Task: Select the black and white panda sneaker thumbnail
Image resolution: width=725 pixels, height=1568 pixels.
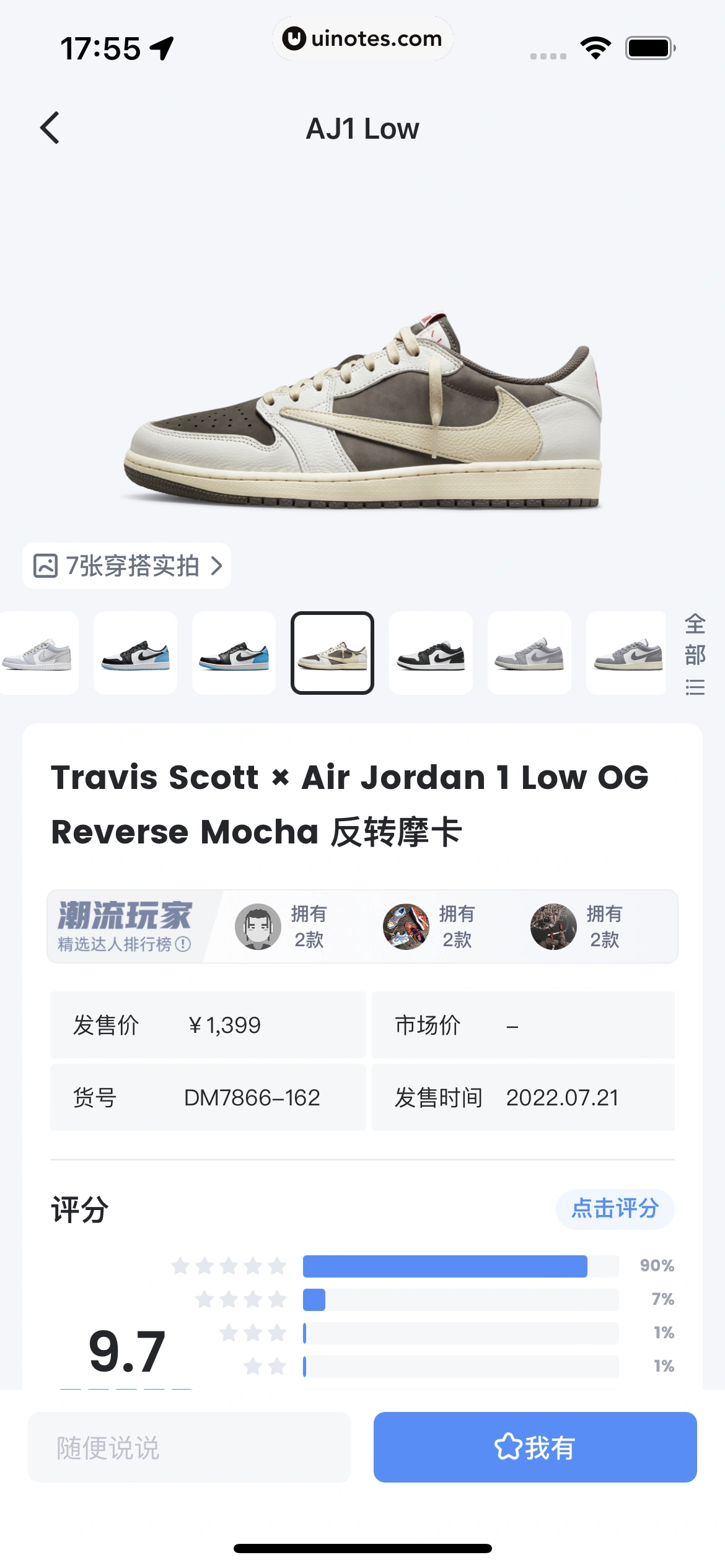Action: [431, 653]
